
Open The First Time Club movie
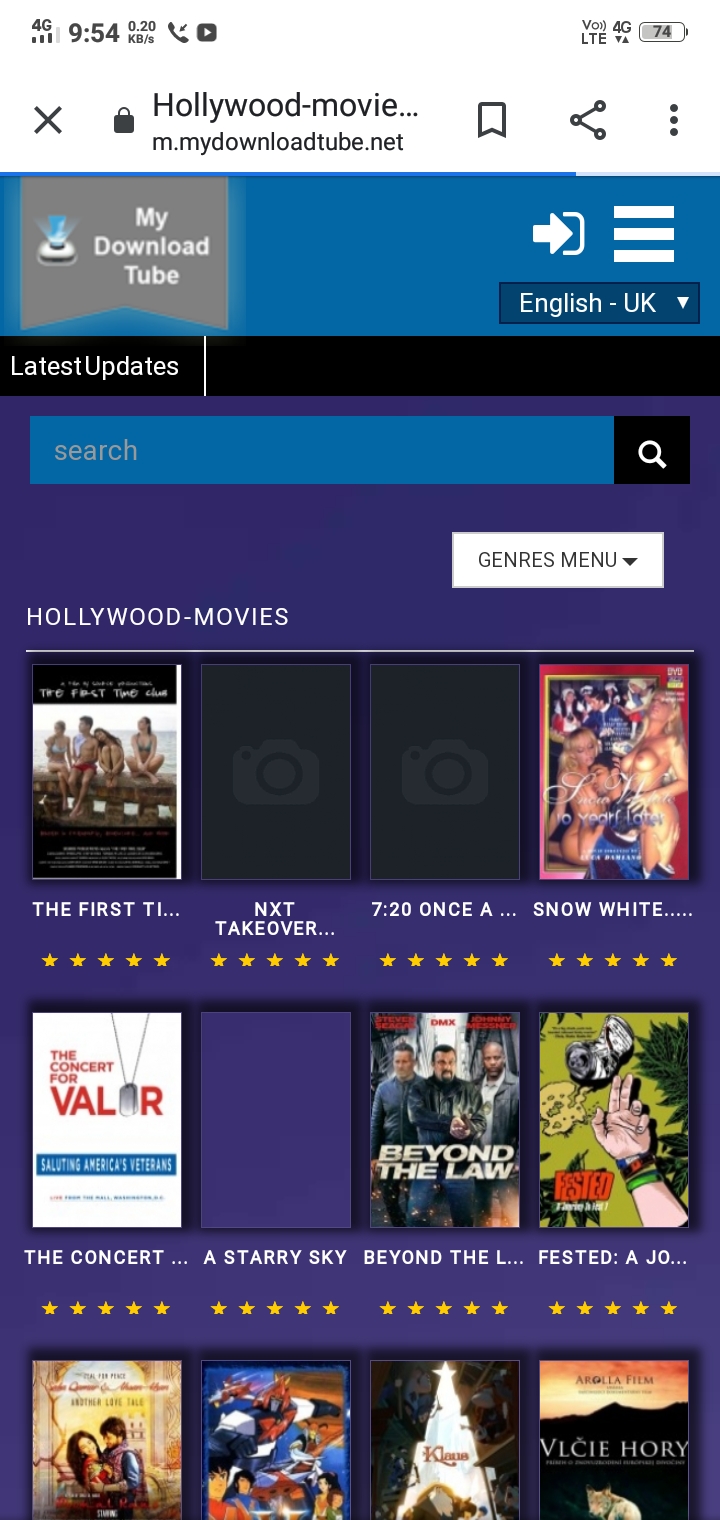pos(107,772)
